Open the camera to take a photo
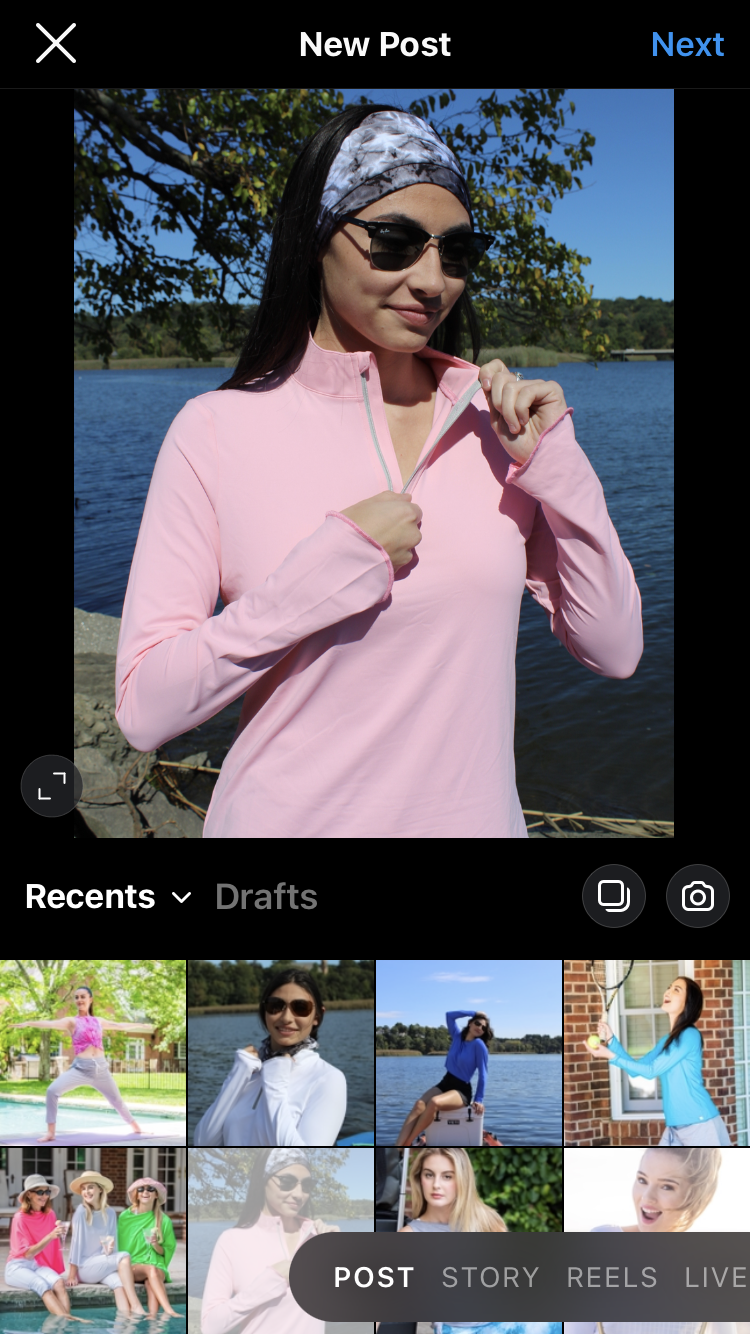Viewport: 750px width, 1334px height. (x=697, y=896)
